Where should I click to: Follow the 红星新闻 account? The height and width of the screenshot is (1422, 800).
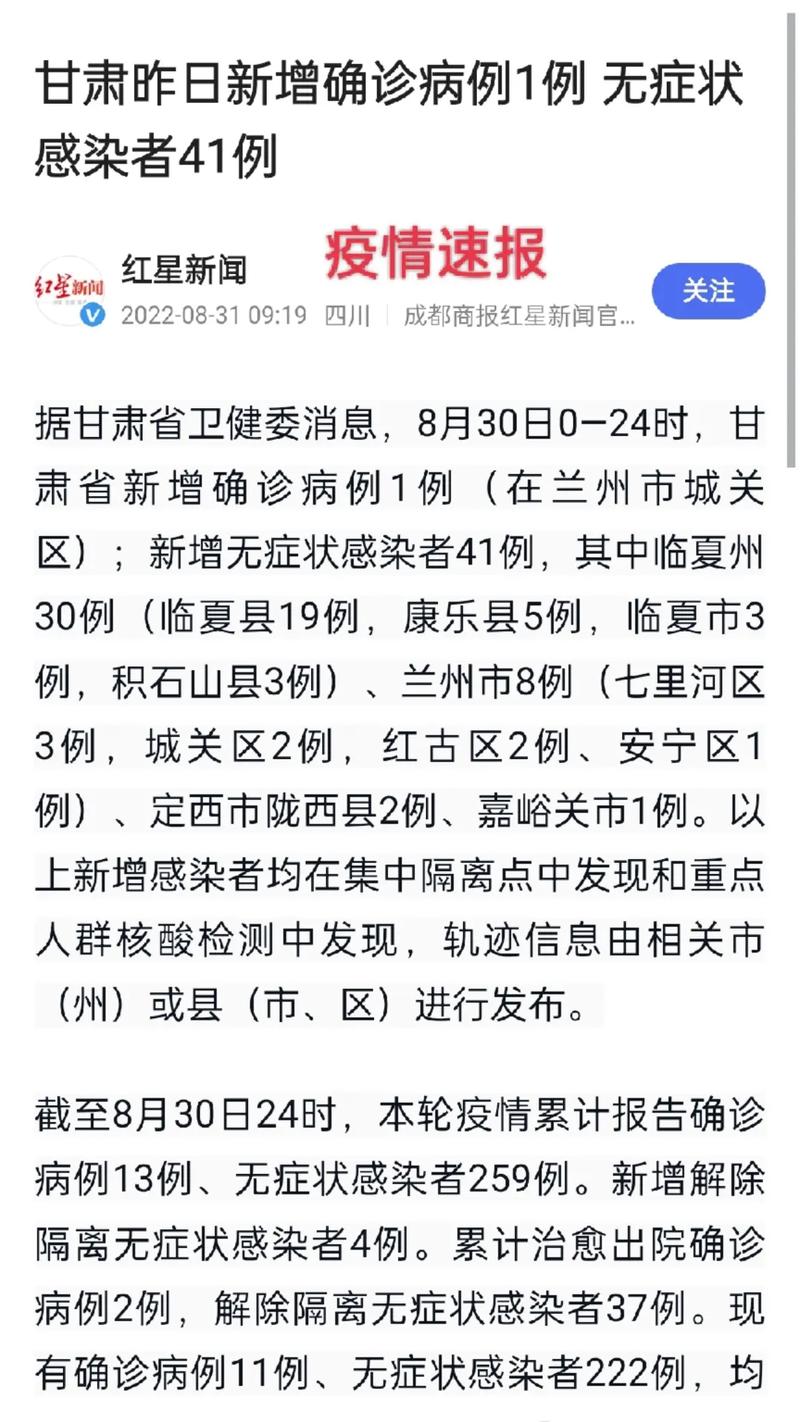708,291
